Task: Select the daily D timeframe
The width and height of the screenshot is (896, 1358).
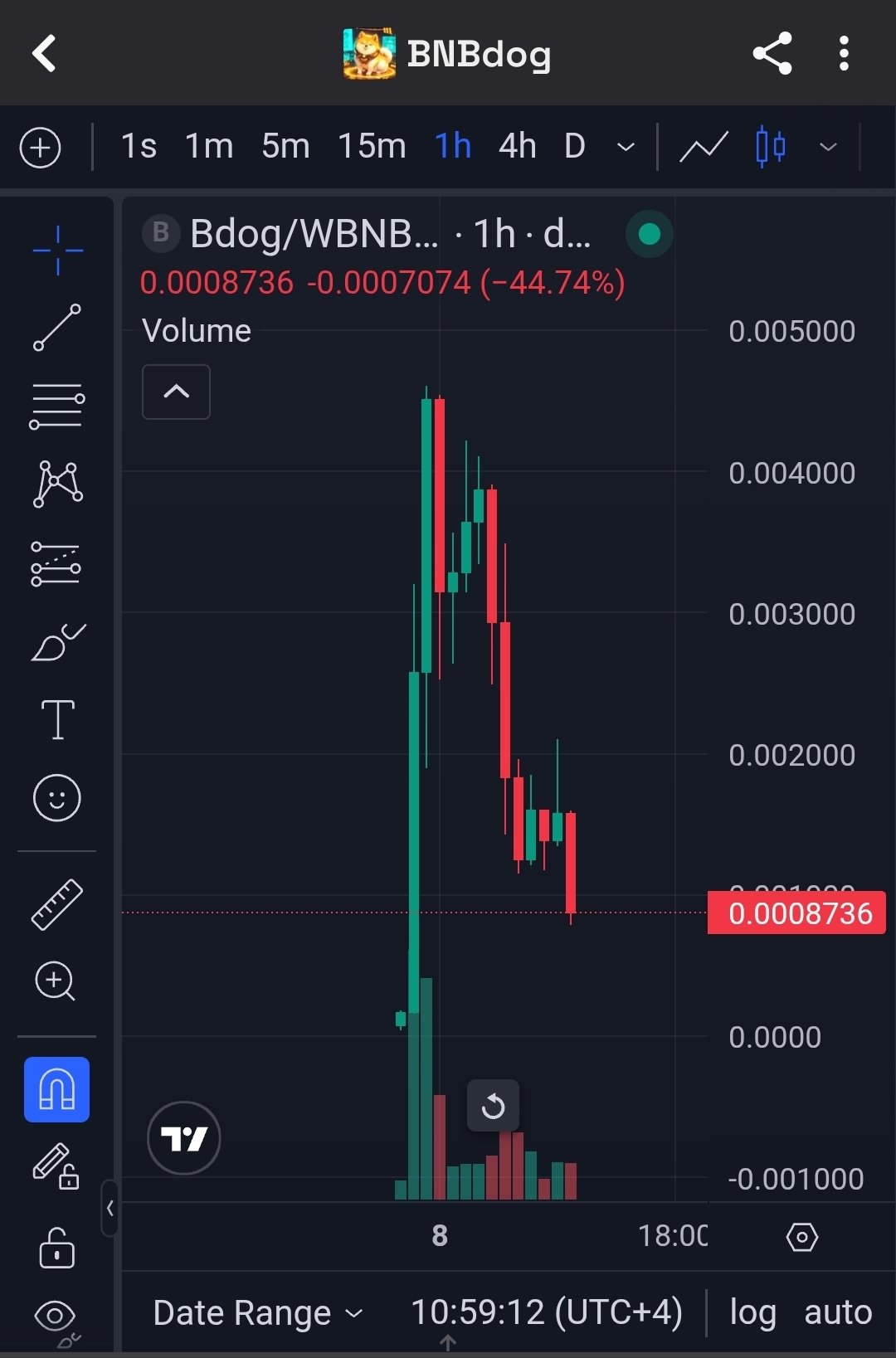Action: tap(574, 146)
